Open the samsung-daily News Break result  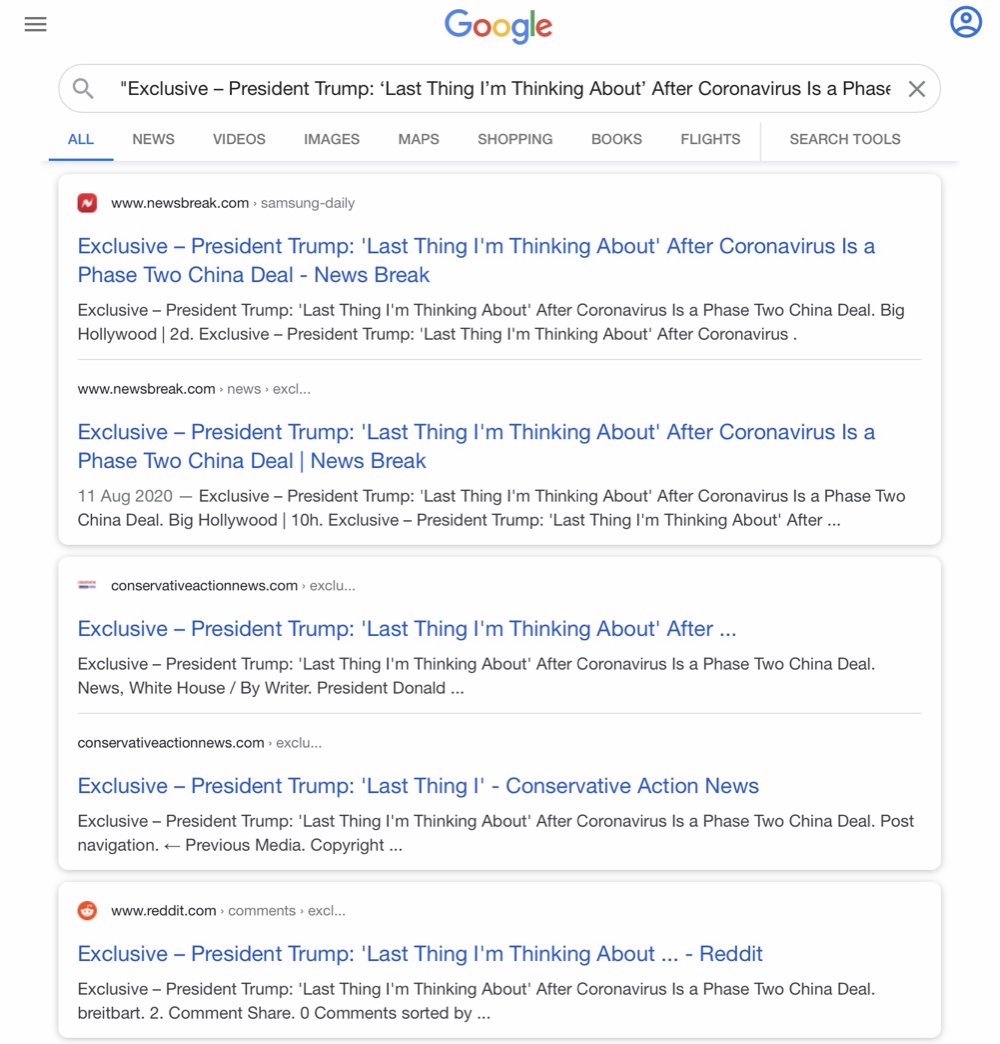click(x=476, y=260)
